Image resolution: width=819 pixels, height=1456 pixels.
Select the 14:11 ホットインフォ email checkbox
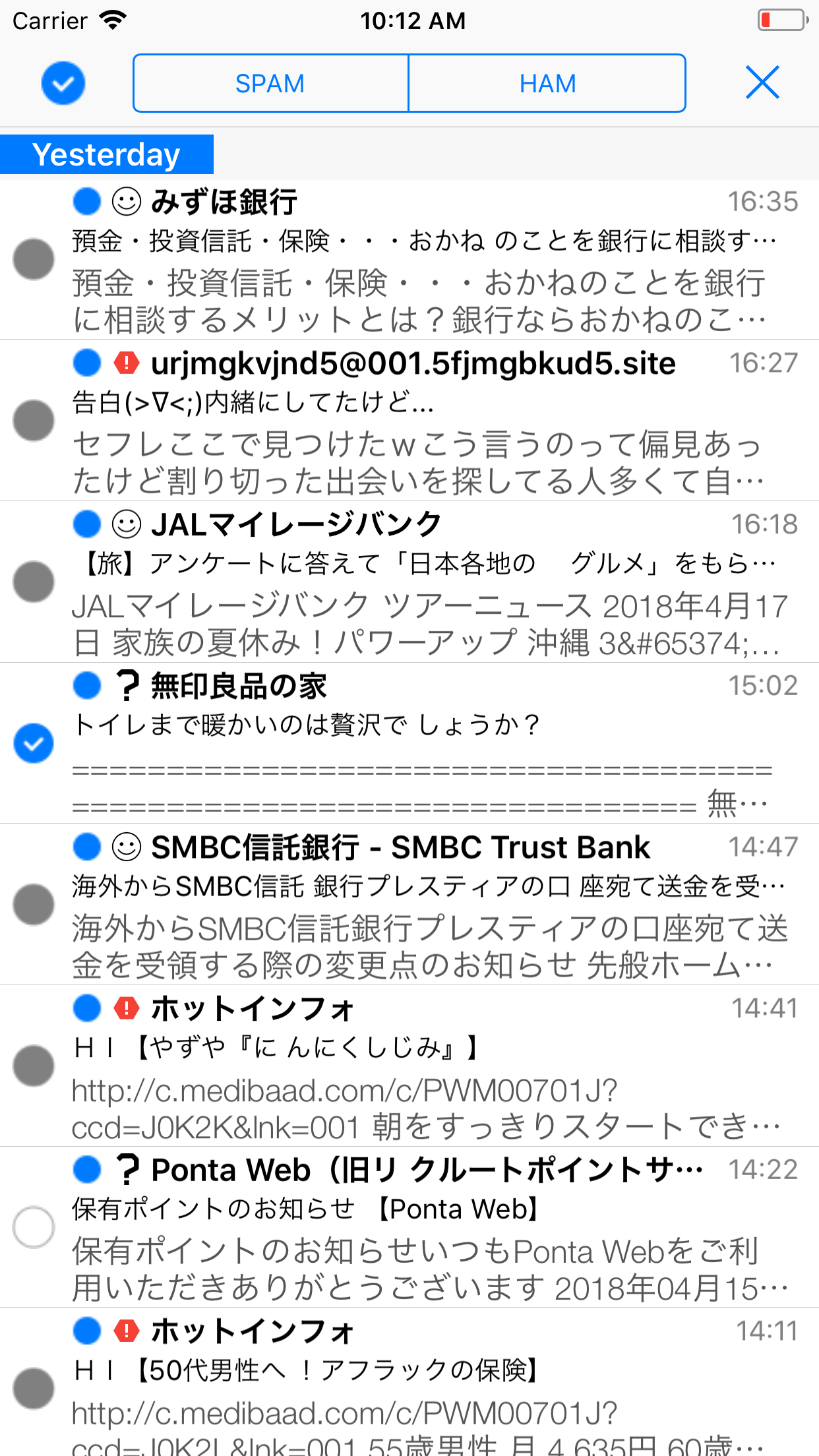34,1389
